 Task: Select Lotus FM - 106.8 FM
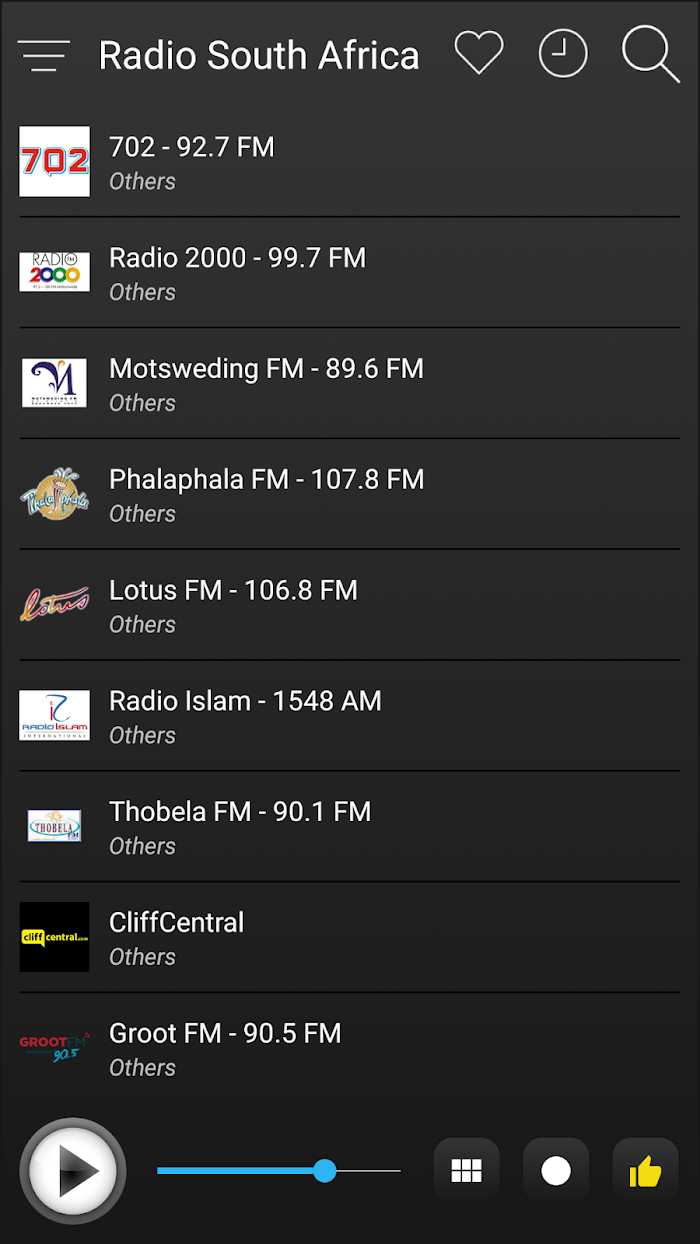[350, 606]
